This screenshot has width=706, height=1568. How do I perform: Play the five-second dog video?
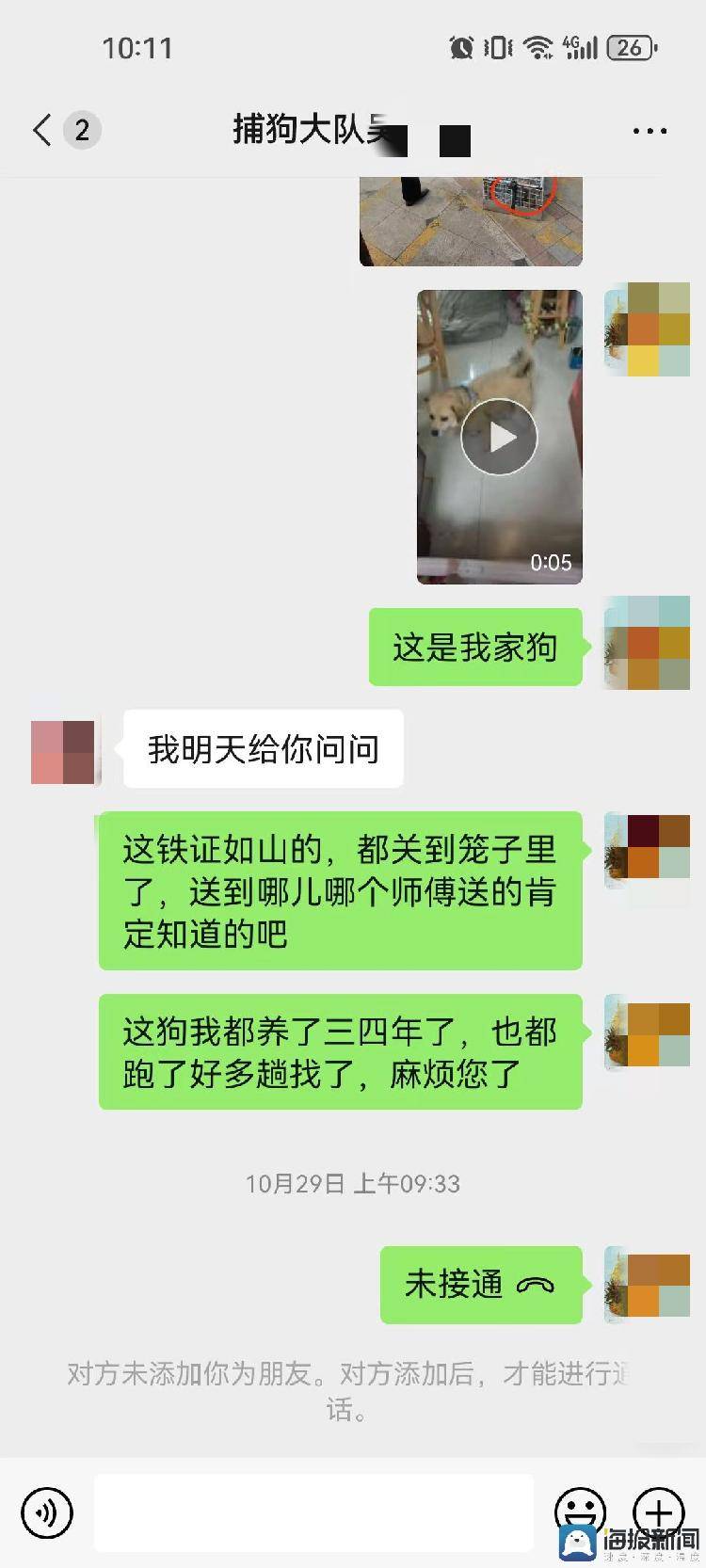[499, 438]
